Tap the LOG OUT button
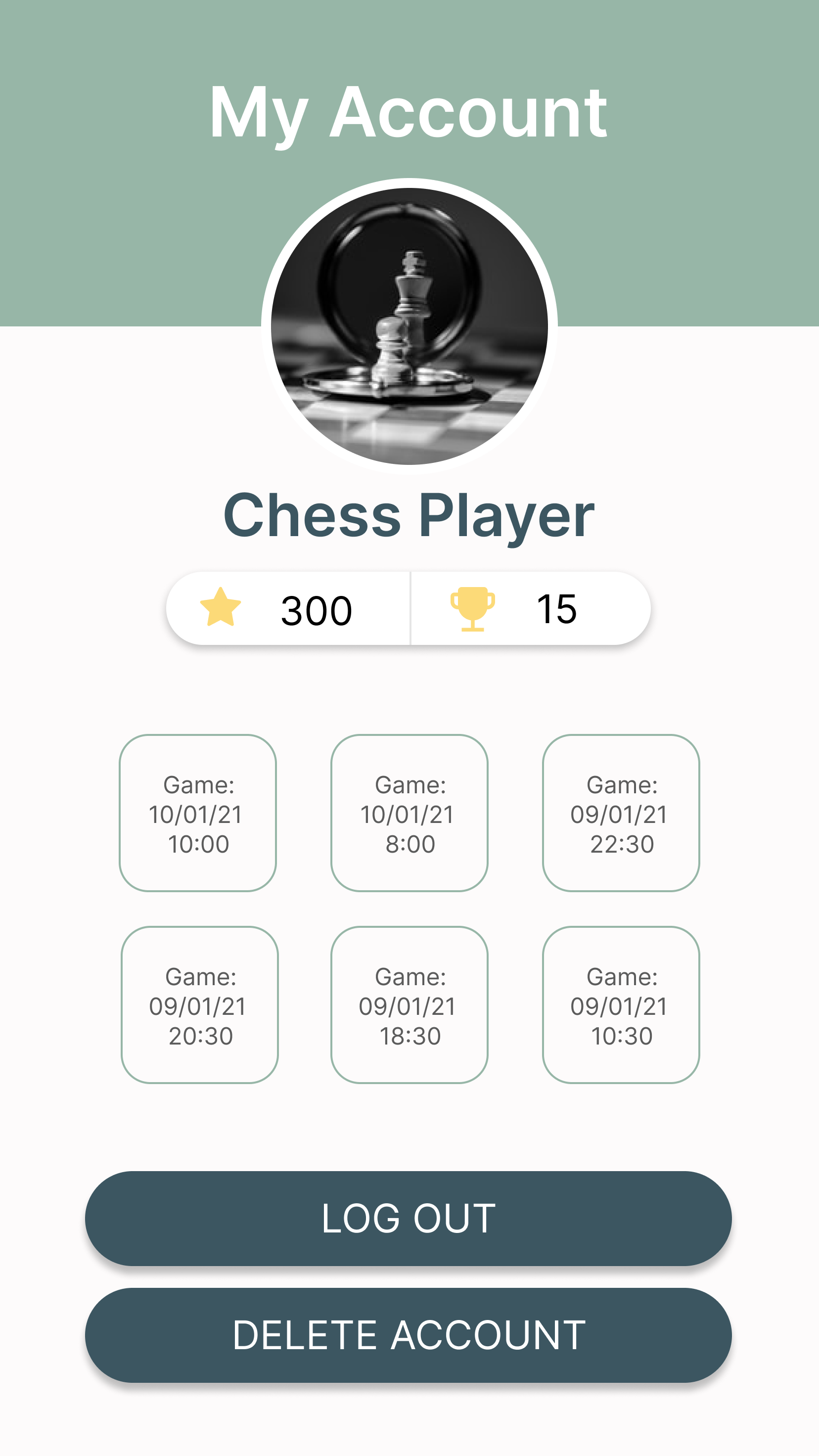Screen dimensions: 819x1456 (408, 1218)
